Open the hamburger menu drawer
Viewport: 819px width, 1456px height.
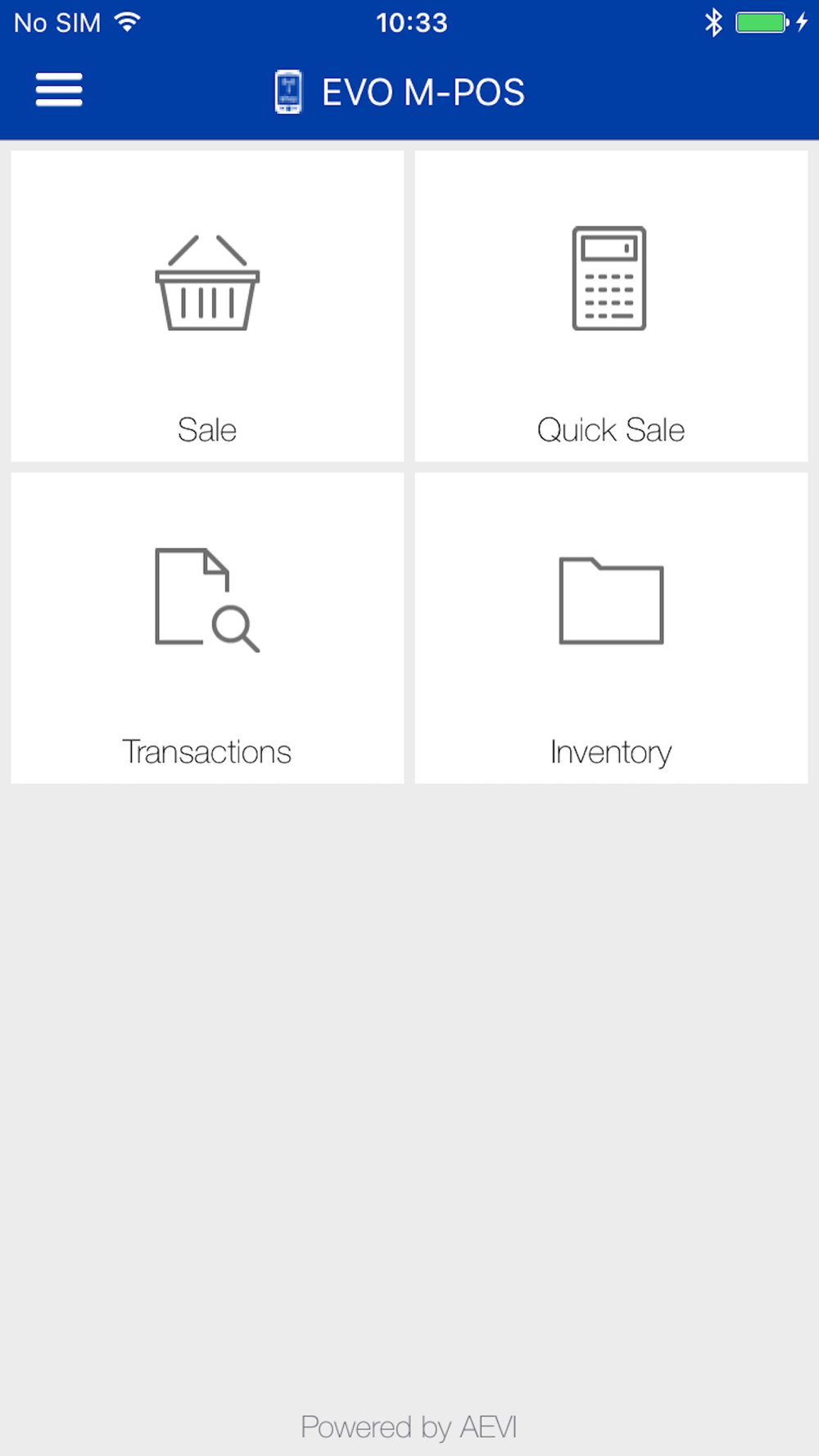coord(59,90)
